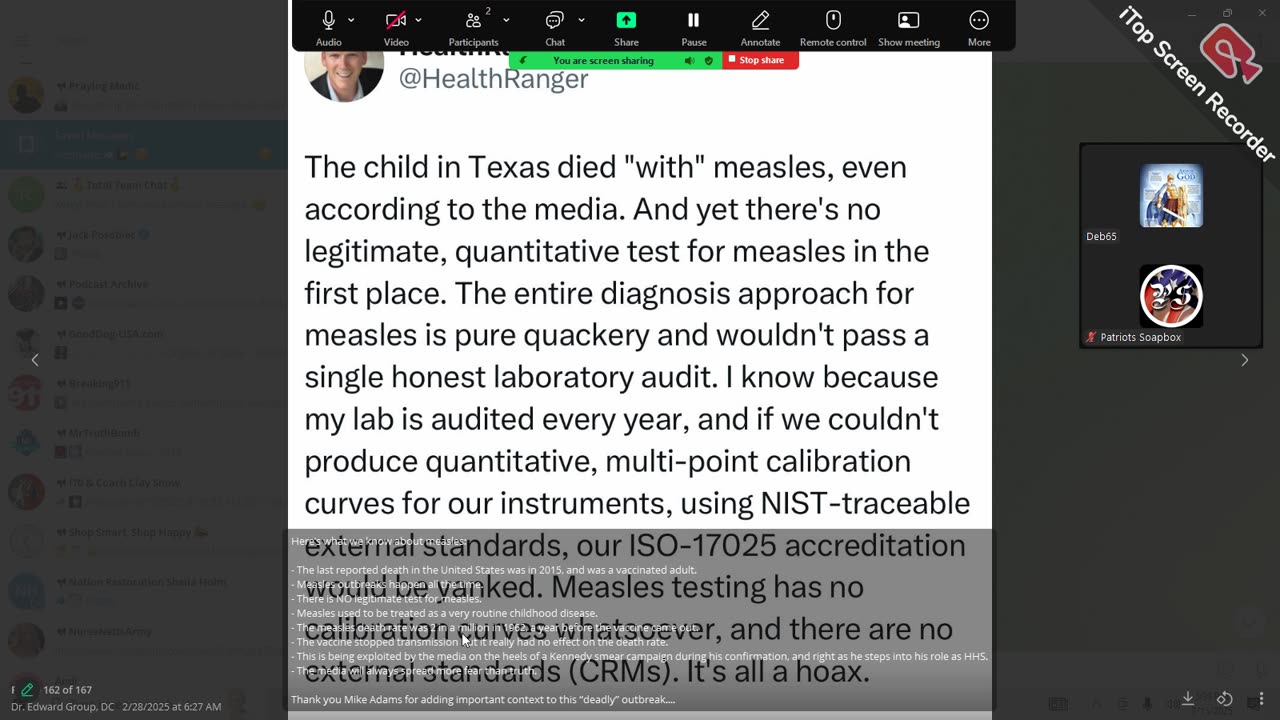1280x720 pixels.
Task: Mute audio in the Zoom toolbar
Action: [x=328, y=21]
